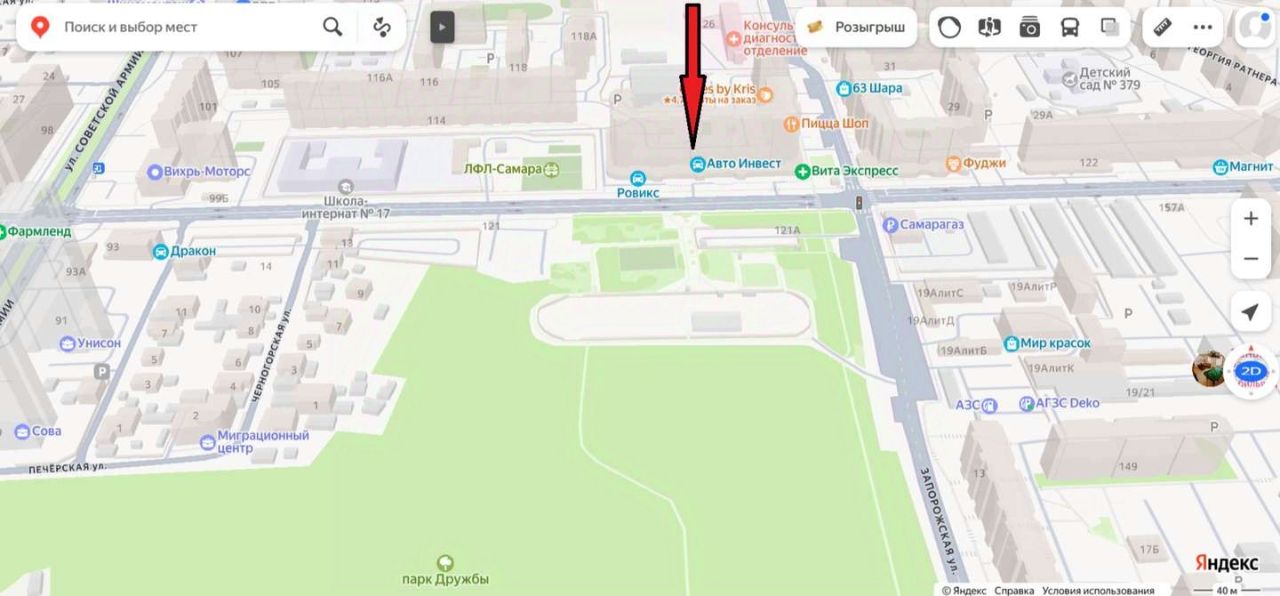Expand the side panel arrow button
This screenshot has height=596, width=1280.
pos(442,27)
